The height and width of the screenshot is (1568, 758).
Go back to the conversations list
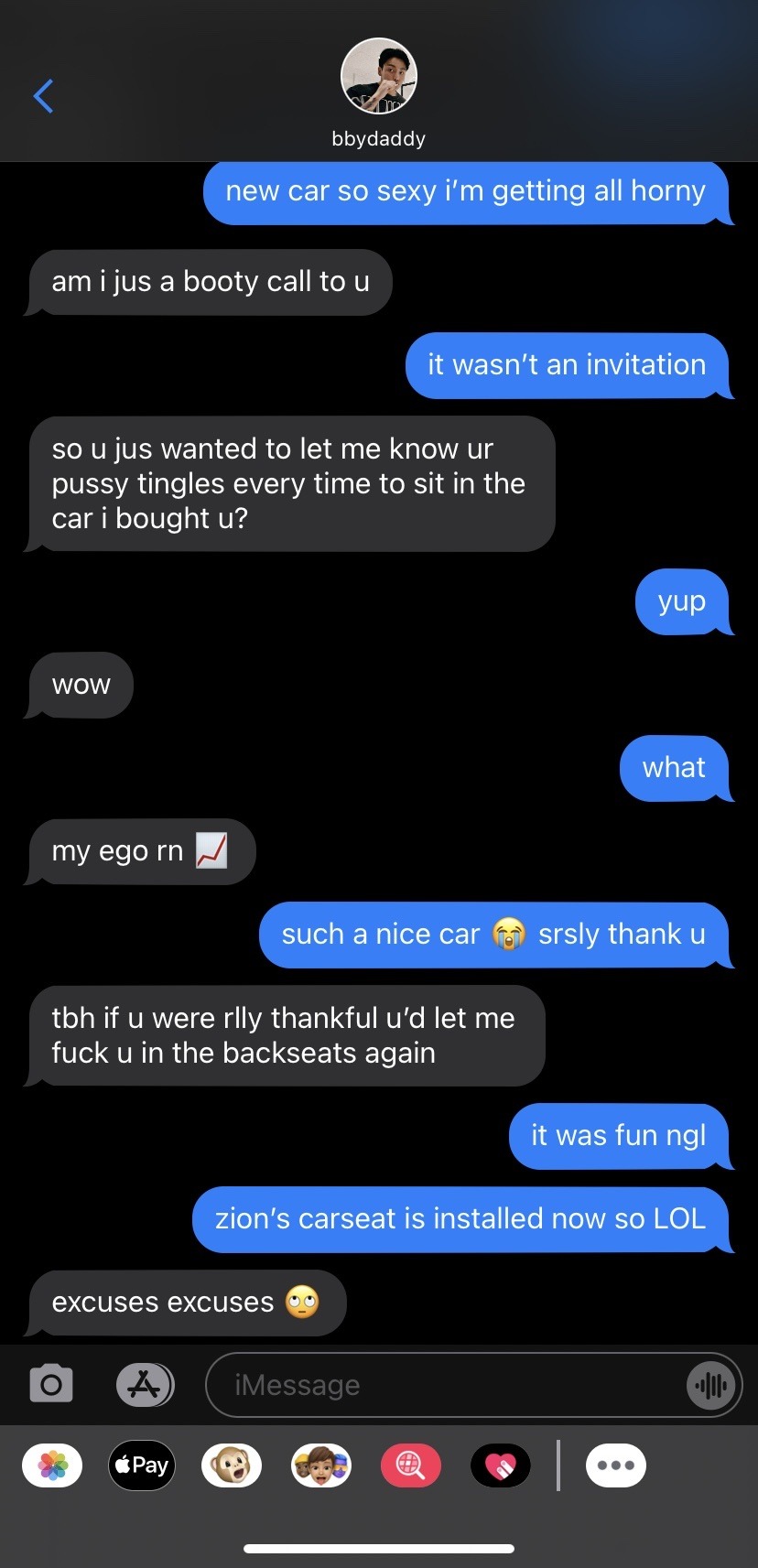(x=43, y=96)
